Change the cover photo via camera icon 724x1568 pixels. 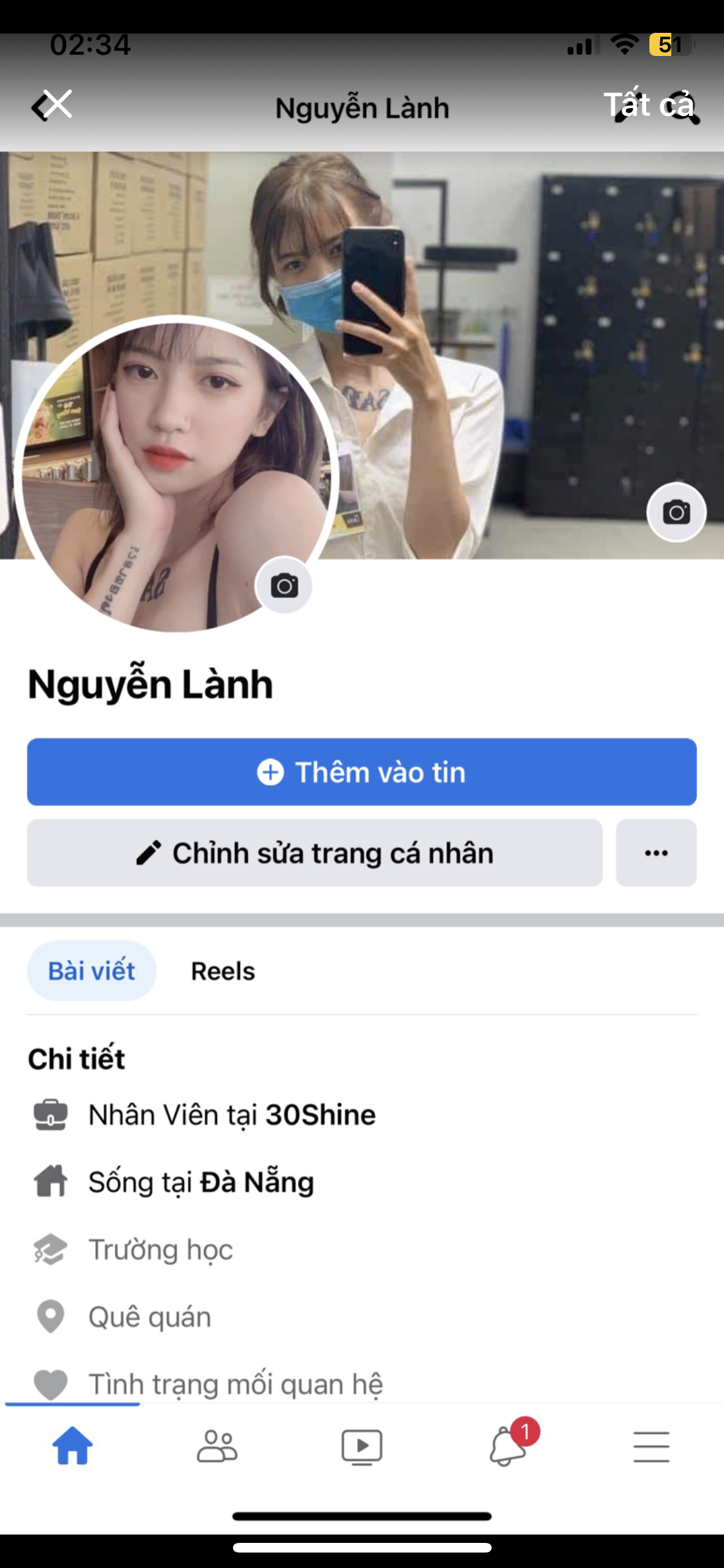point(676,512)
